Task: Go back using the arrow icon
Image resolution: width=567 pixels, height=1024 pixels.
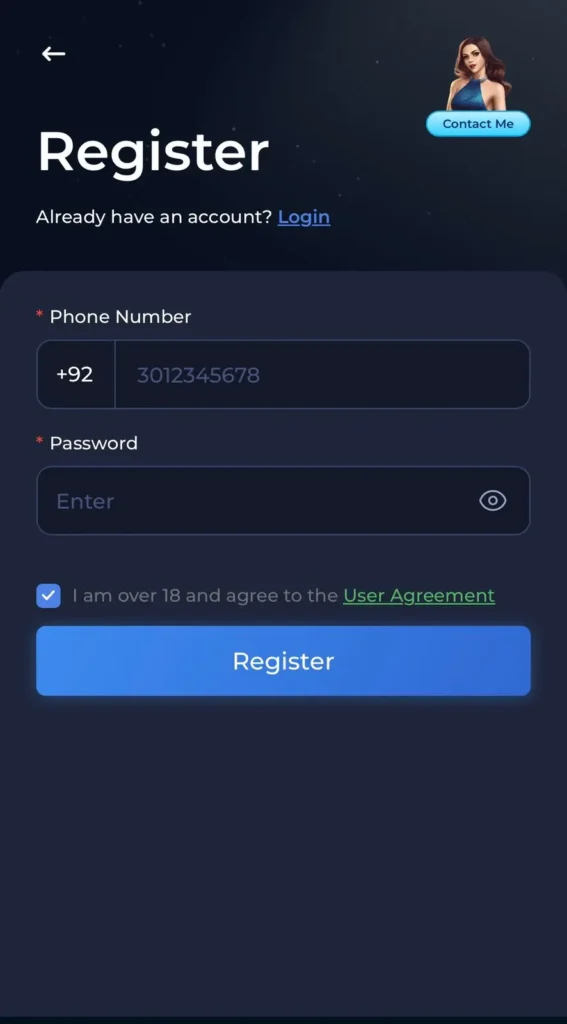Action: pos(54,54)
